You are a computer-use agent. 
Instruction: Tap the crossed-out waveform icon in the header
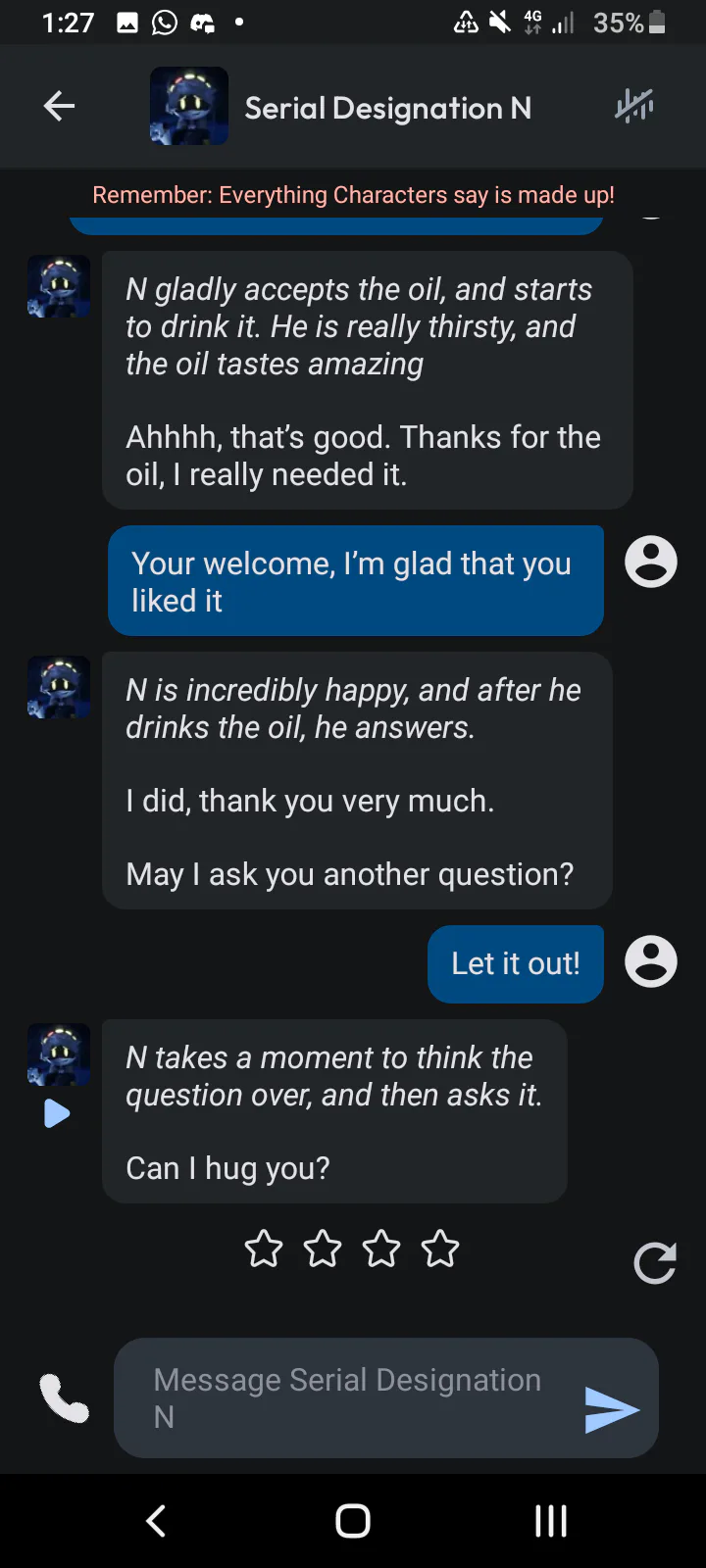tap(634, 105)
